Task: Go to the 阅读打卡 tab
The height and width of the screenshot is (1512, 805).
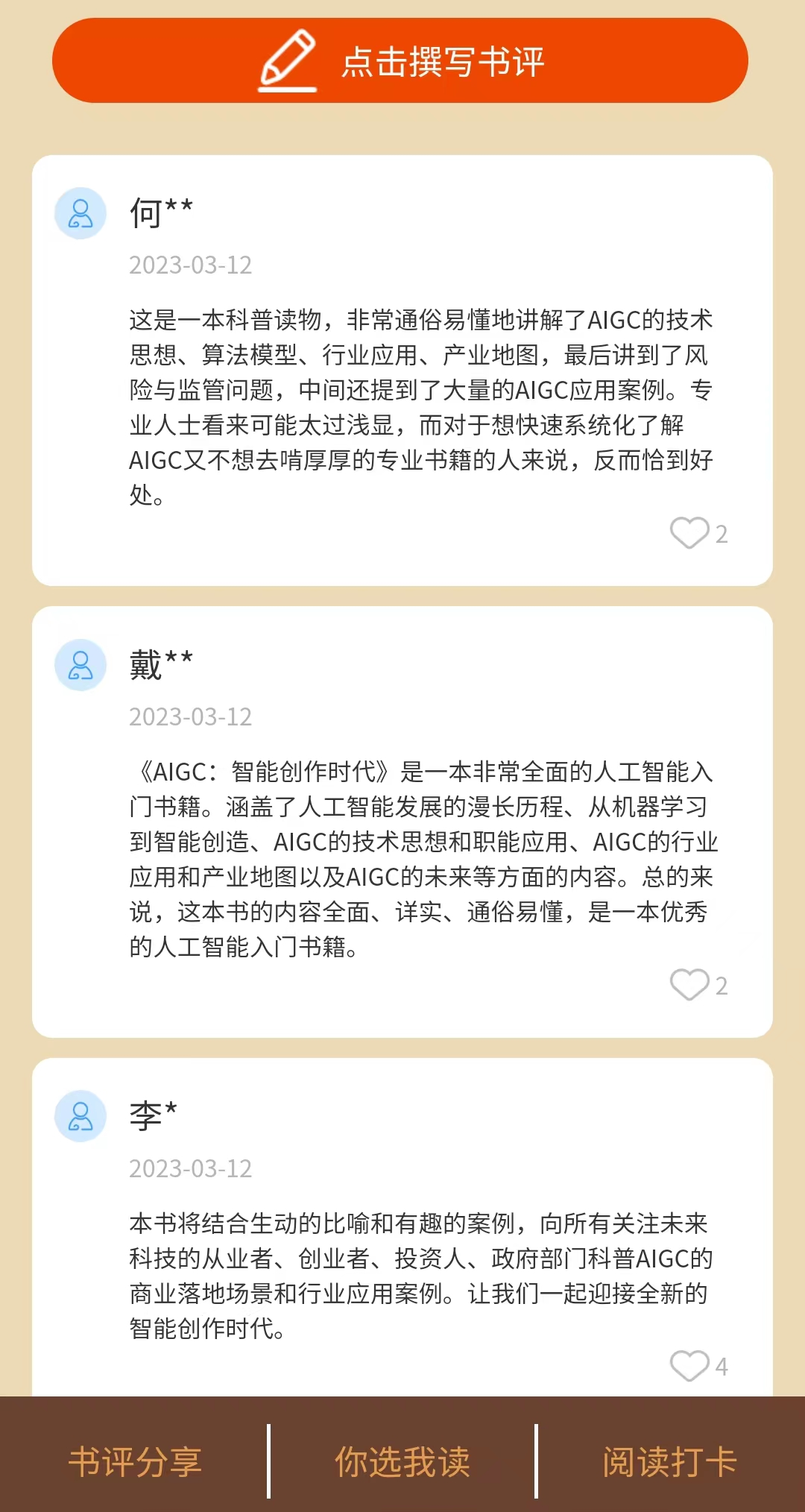Action: coord(669,1461)
